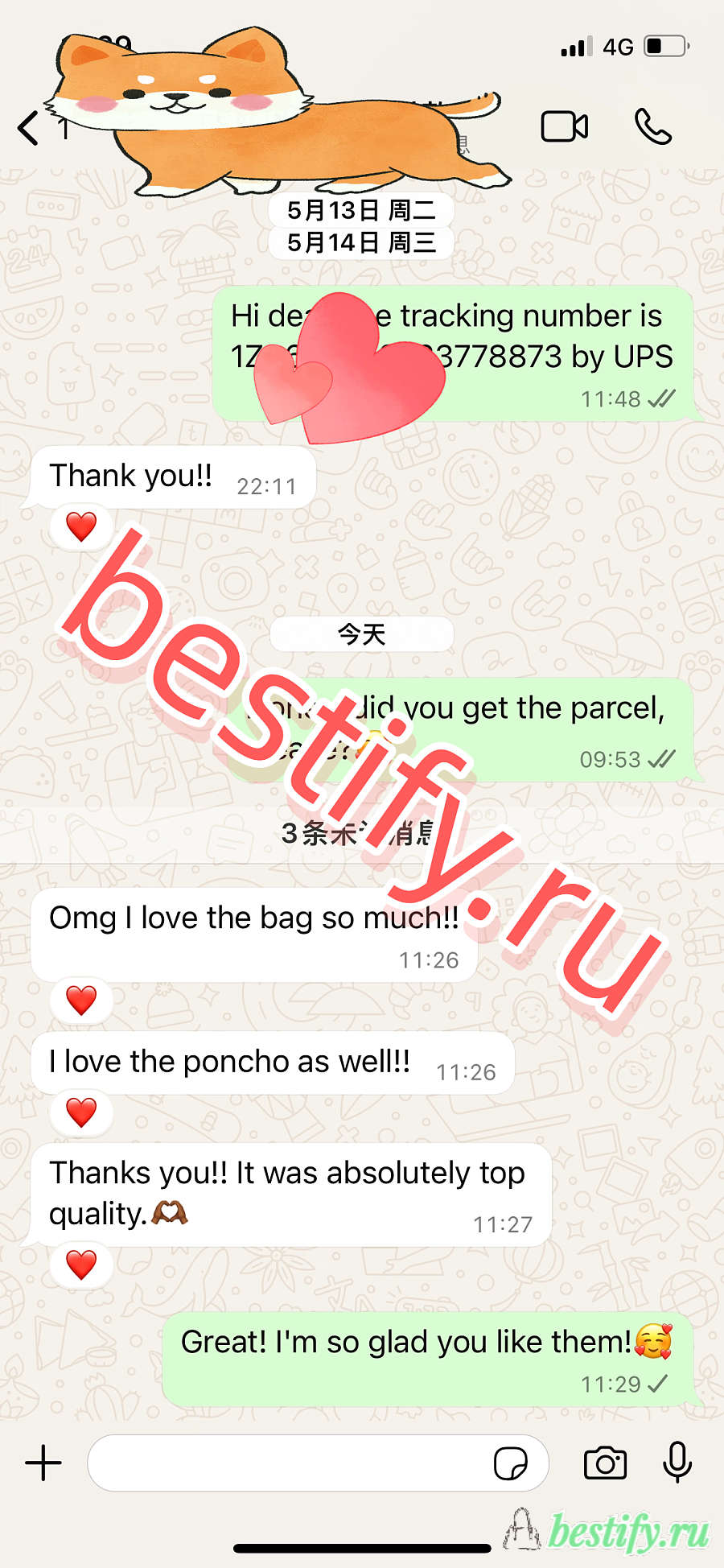The height and width of the screenshot is (1568, 724).
Task: Focus the message text field
Action: [x=290, y=1463]
